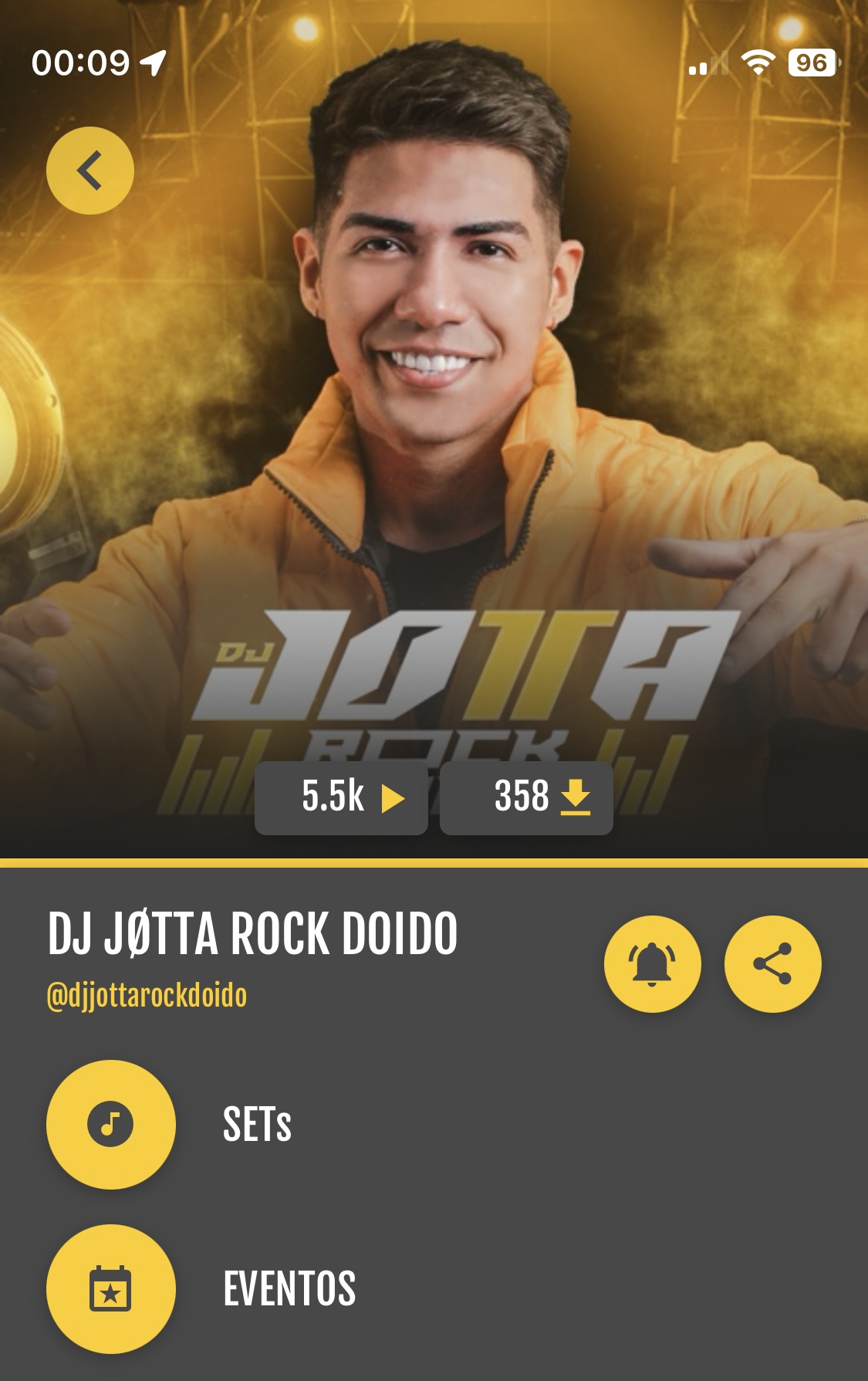868x1381 pixels.
Task: Enable notifications with the bell button
Action: [x=652, y=963]
